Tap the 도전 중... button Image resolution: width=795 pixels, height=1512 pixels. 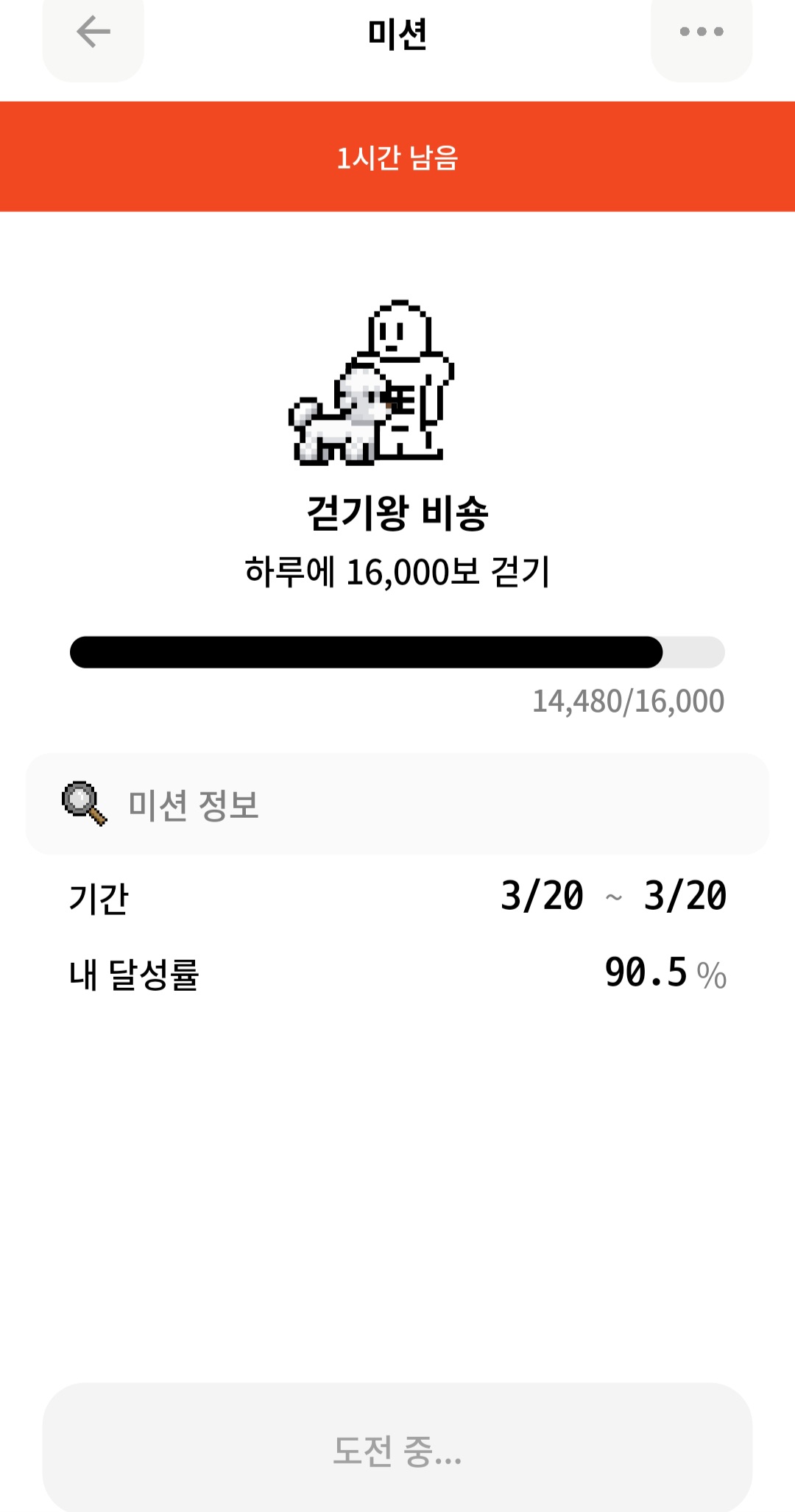coord(397,1449)
